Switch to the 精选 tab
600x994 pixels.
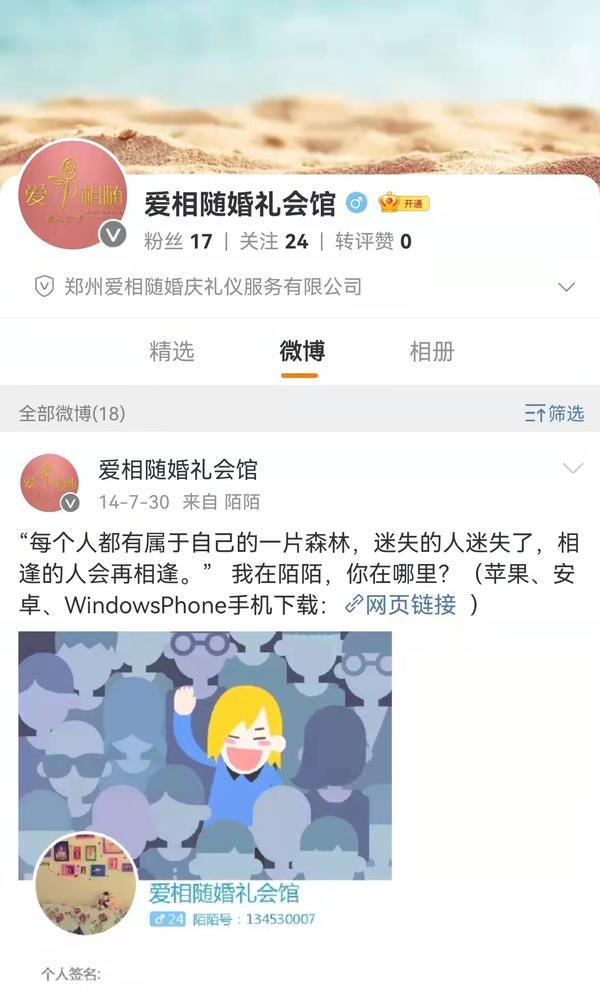(171, 351)
